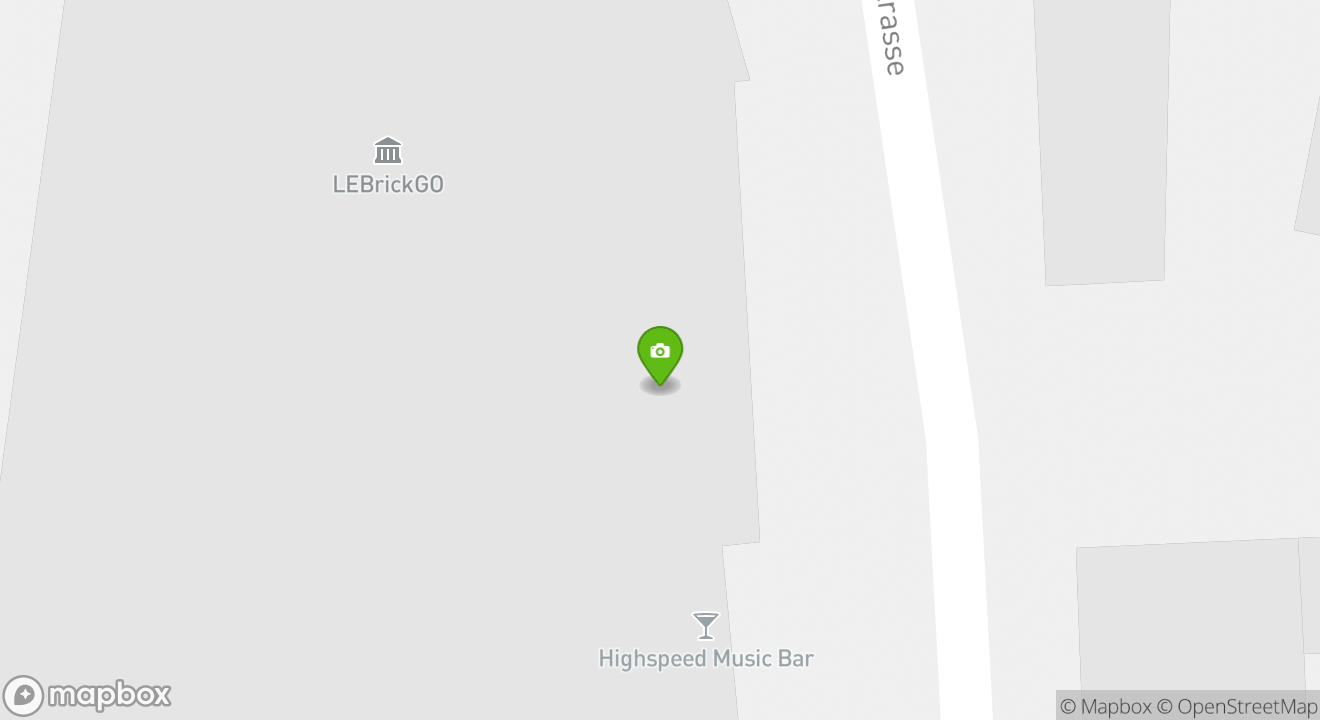
Task: Open the Mapbox attribution link
Action: point(1105,706)
